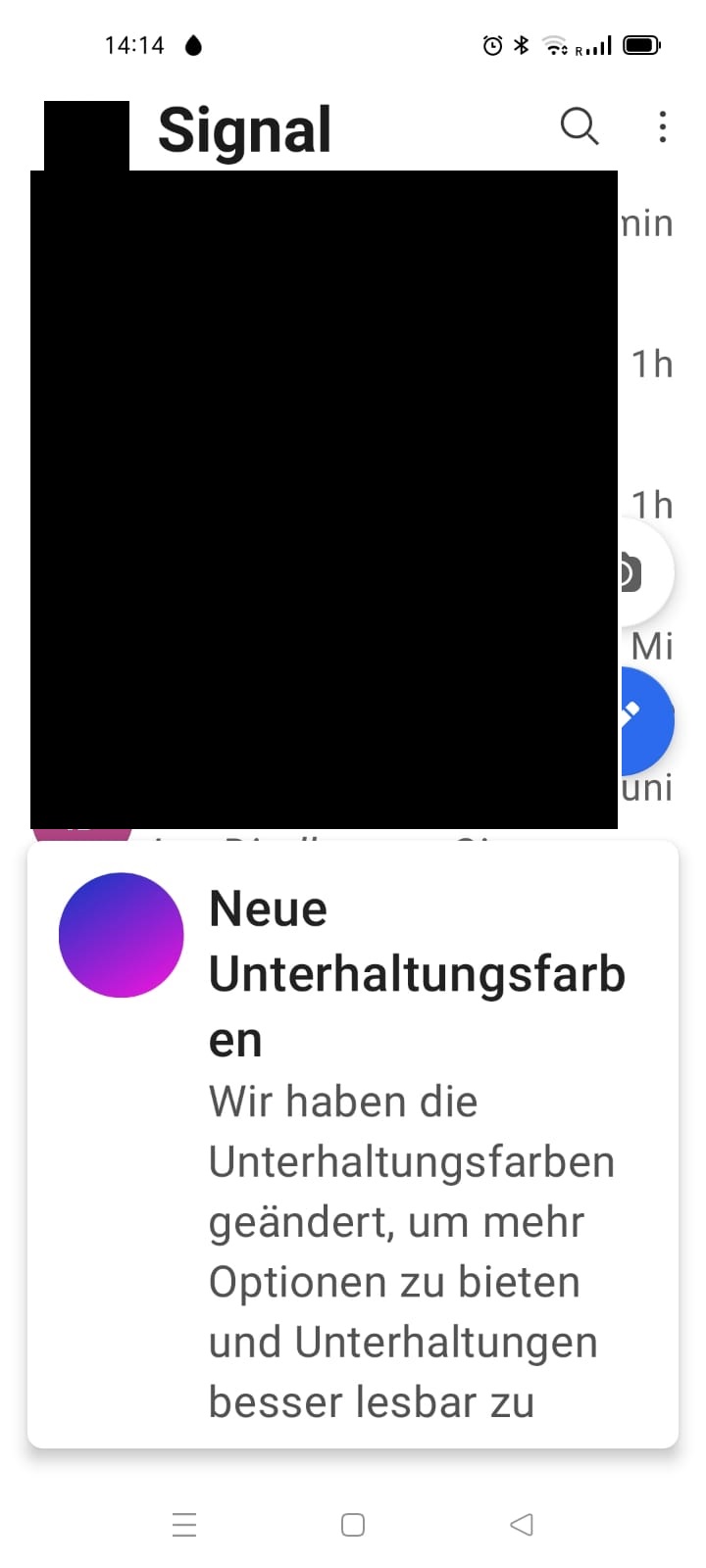Tap the back navigation button
Image resolution: width=706 pixels, height=1568 pixels.
[521, 1524]
